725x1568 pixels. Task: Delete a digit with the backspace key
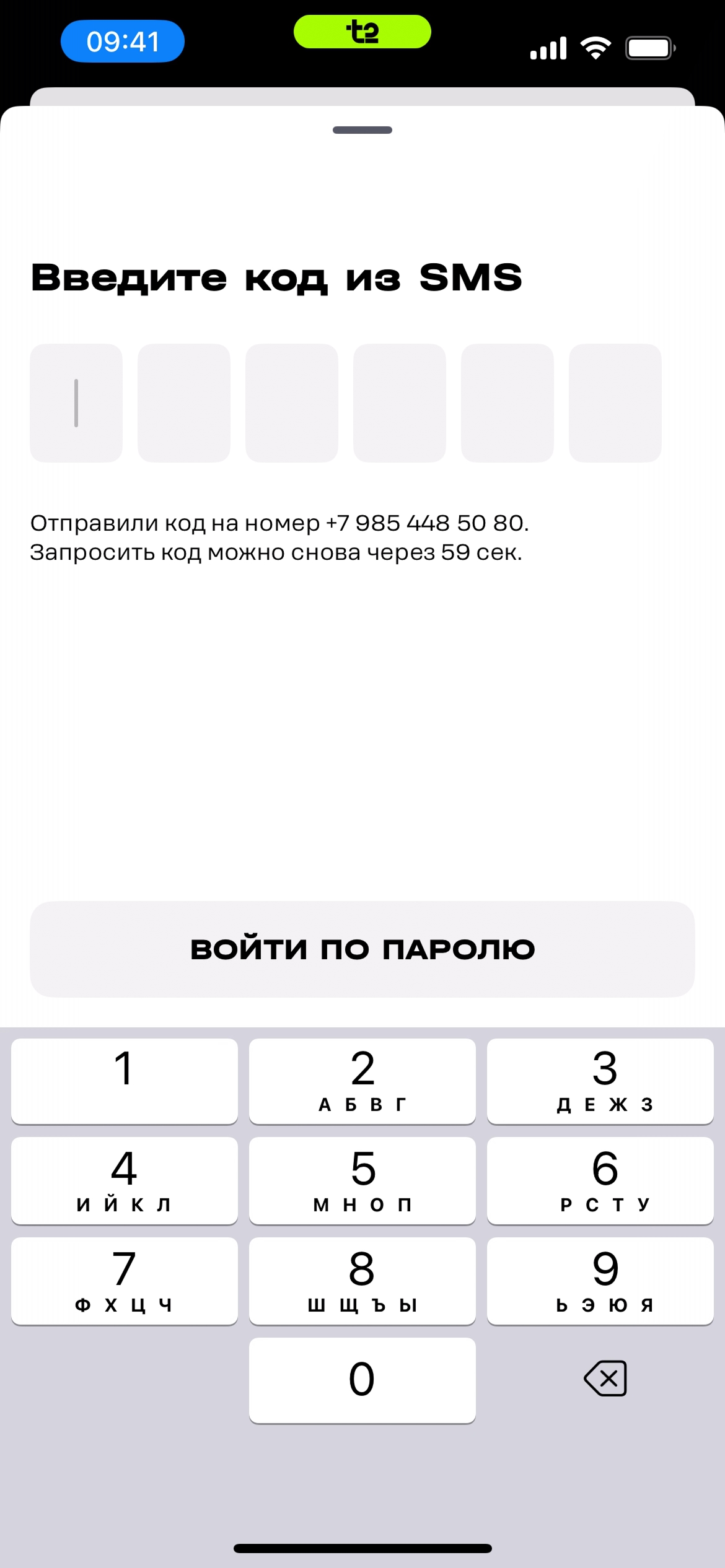click(605, 1379)
